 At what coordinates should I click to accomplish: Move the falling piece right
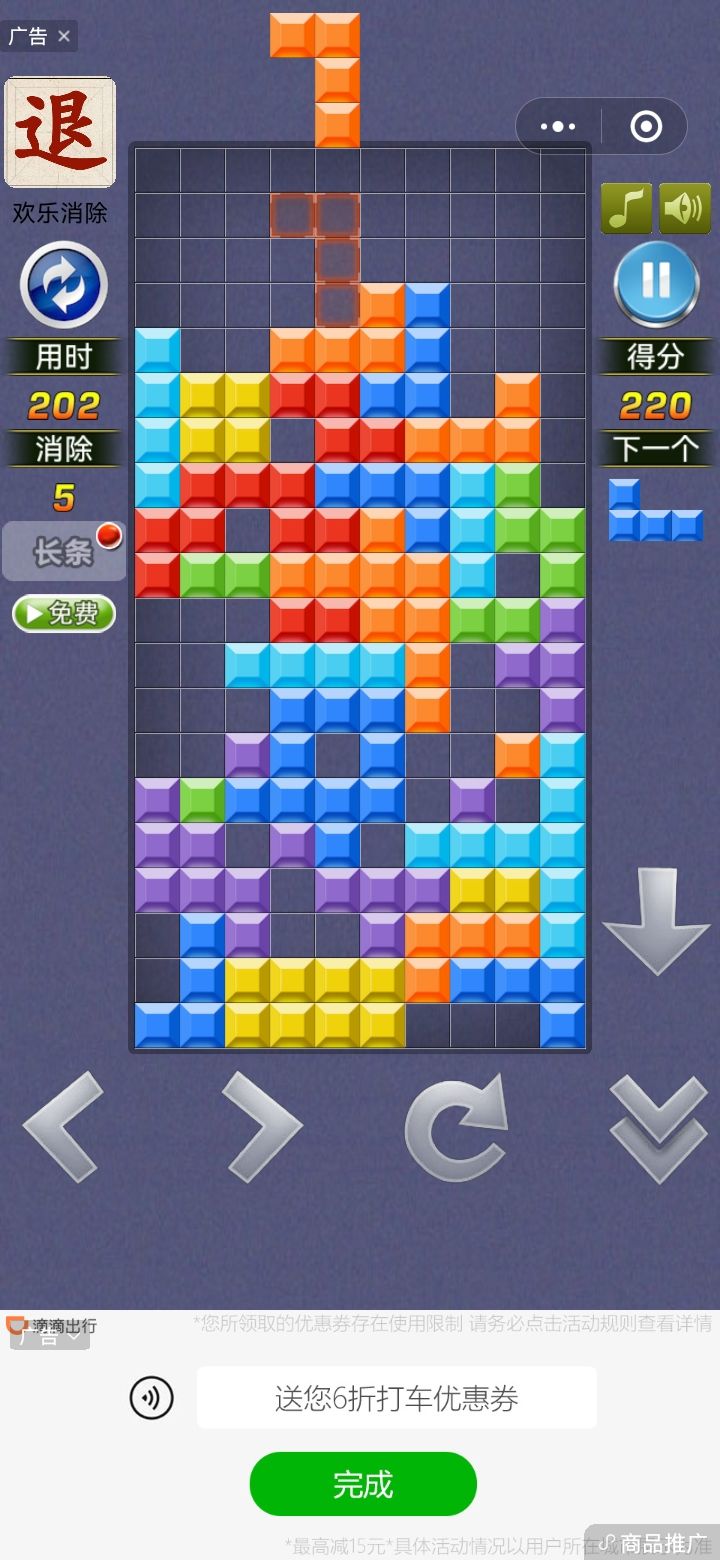(262, 1127)
